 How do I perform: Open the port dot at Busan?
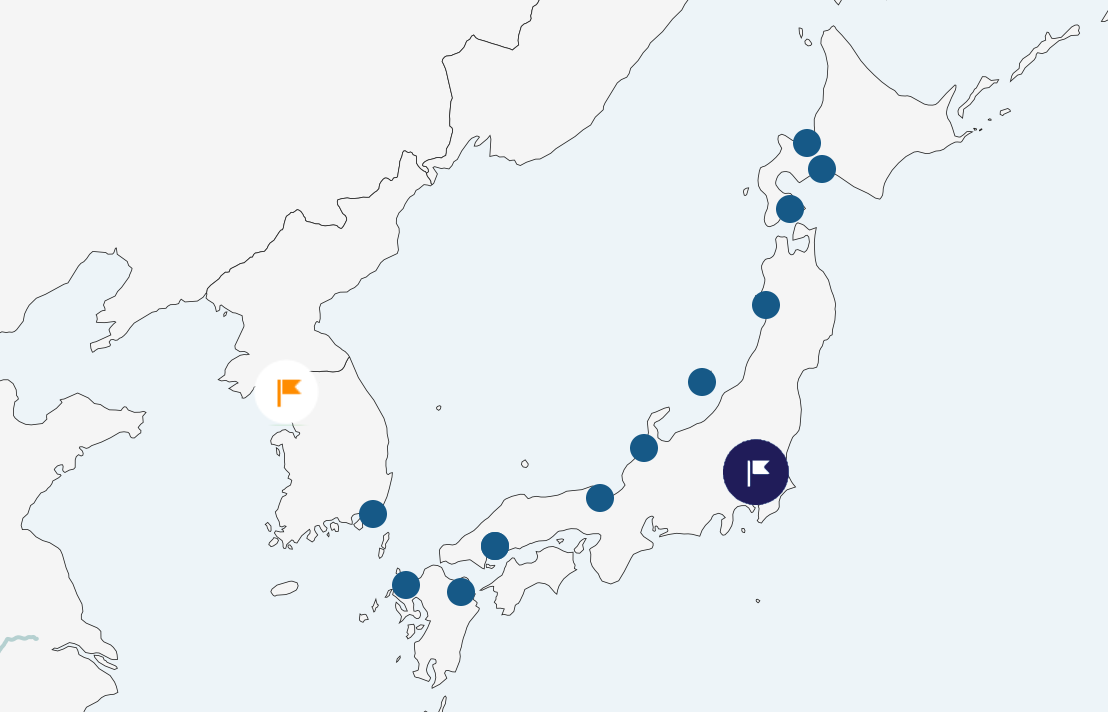(x=373, y=514)
